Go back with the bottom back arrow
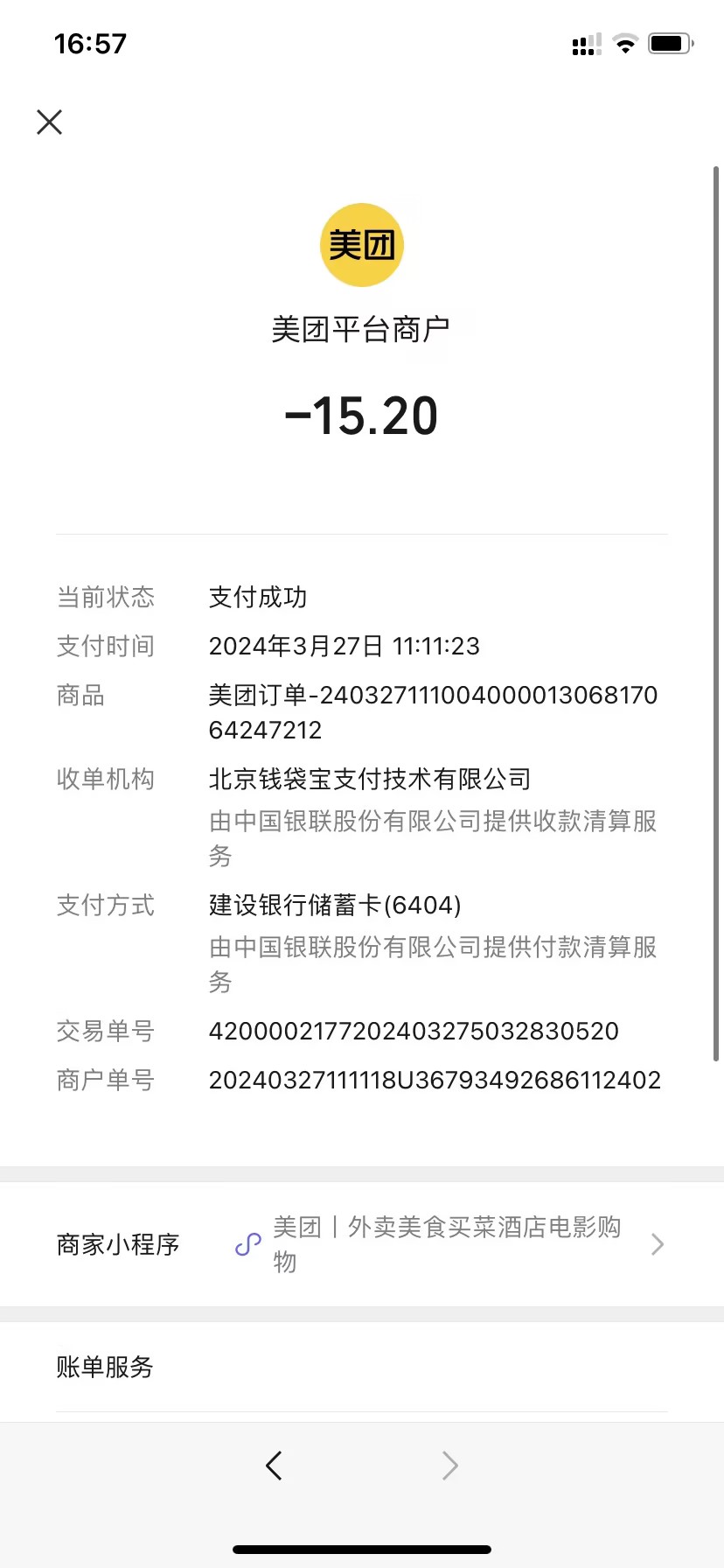724x1568 pixels. coord(274,1465)
